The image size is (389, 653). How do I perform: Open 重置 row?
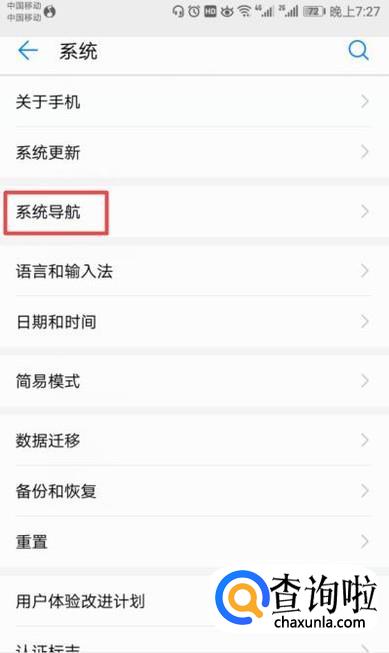pos(194,542)
